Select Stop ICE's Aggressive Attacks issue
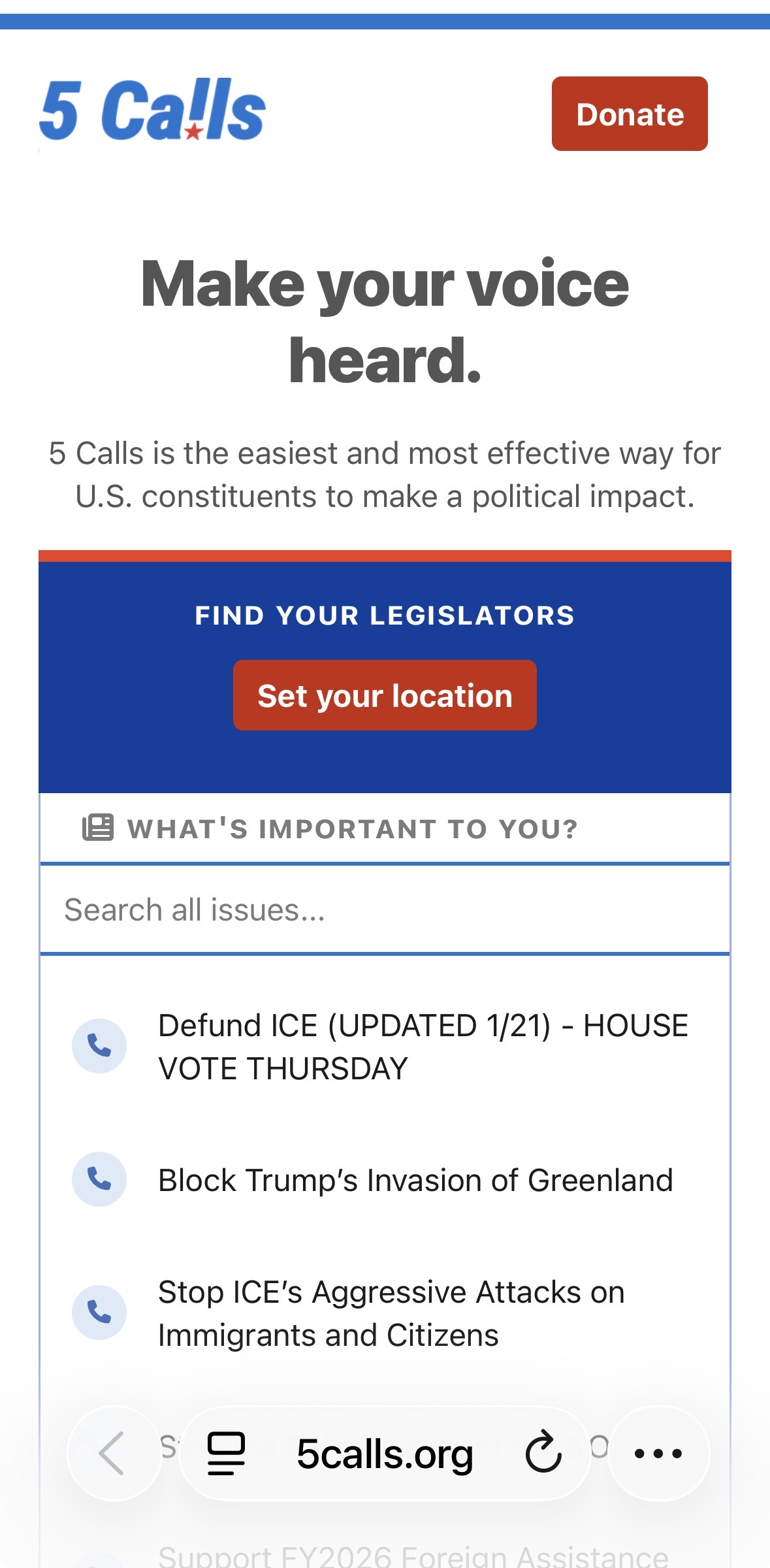 pyautogui.click(x=392, y=1313)
